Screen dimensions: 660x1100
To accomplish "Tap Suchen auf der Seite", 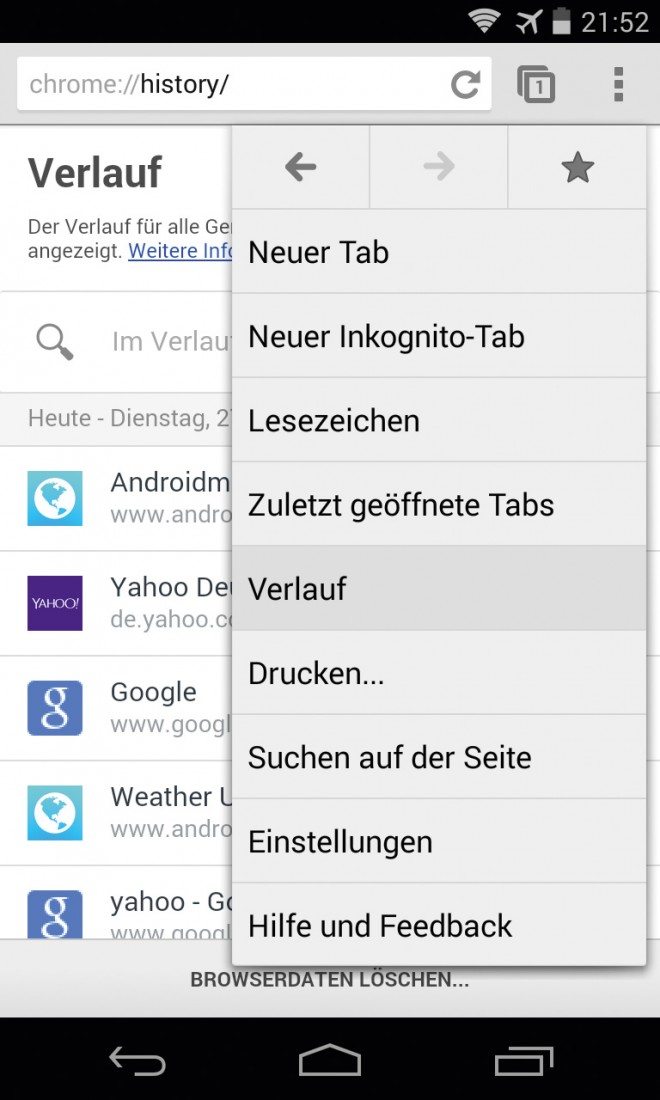I will [x=438, y=757].
